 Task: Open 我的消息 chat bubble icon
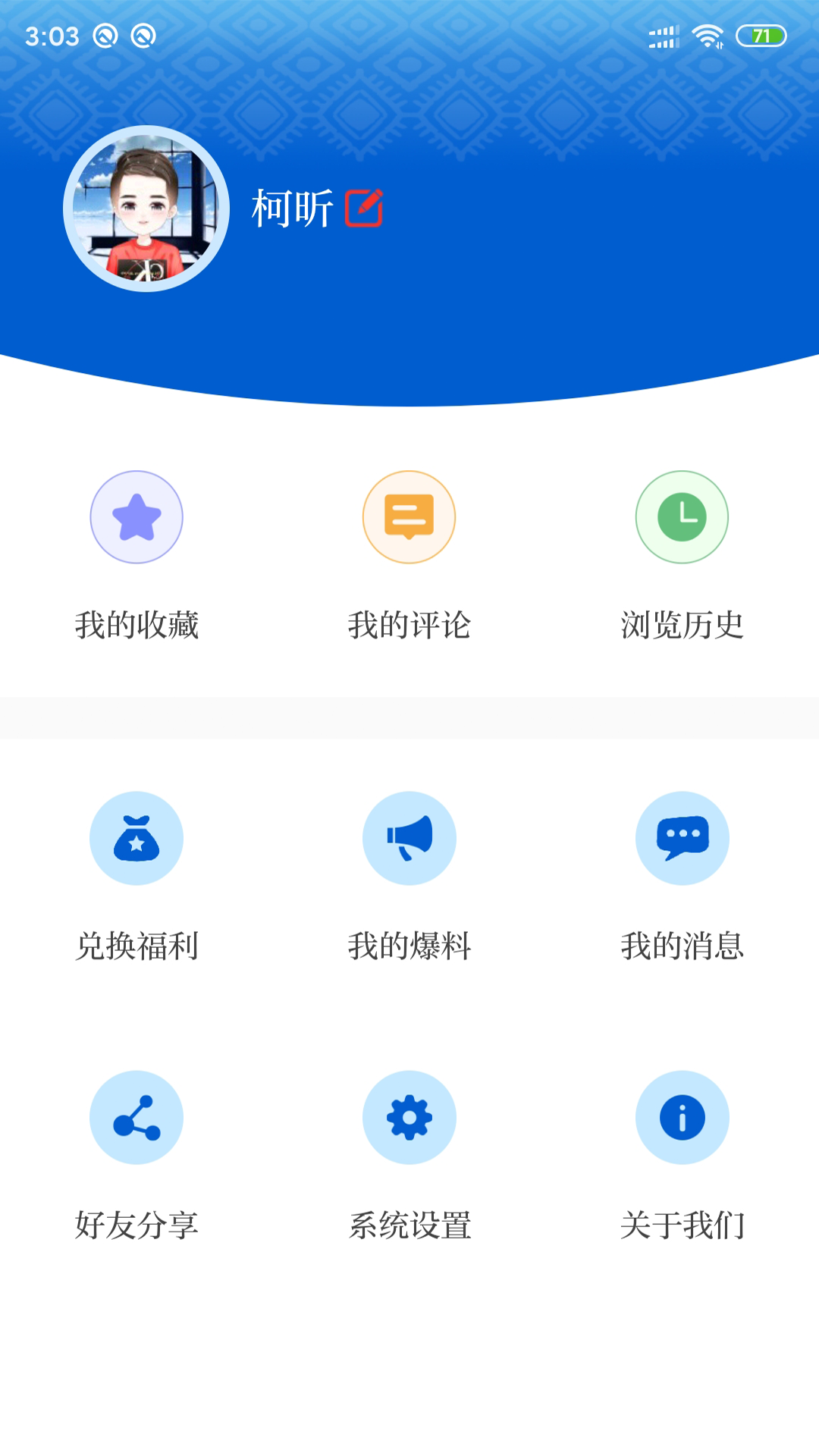(x=682, y=837)
